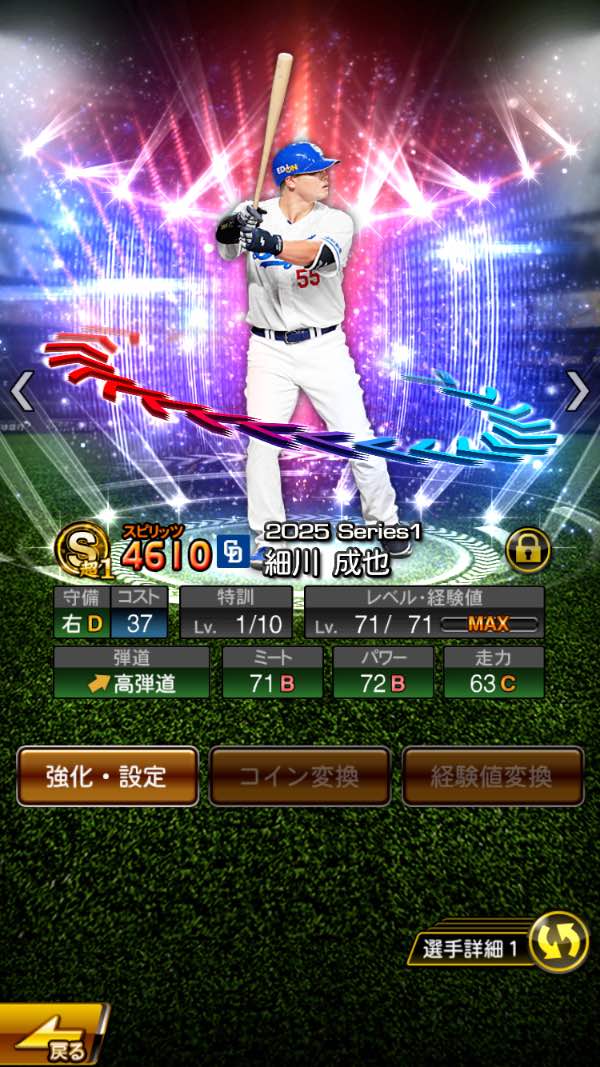Image resolution: width=600 pixels, height=1067 pixels.
Task: Toggle the gold lock icon
Action: (527, 550)
